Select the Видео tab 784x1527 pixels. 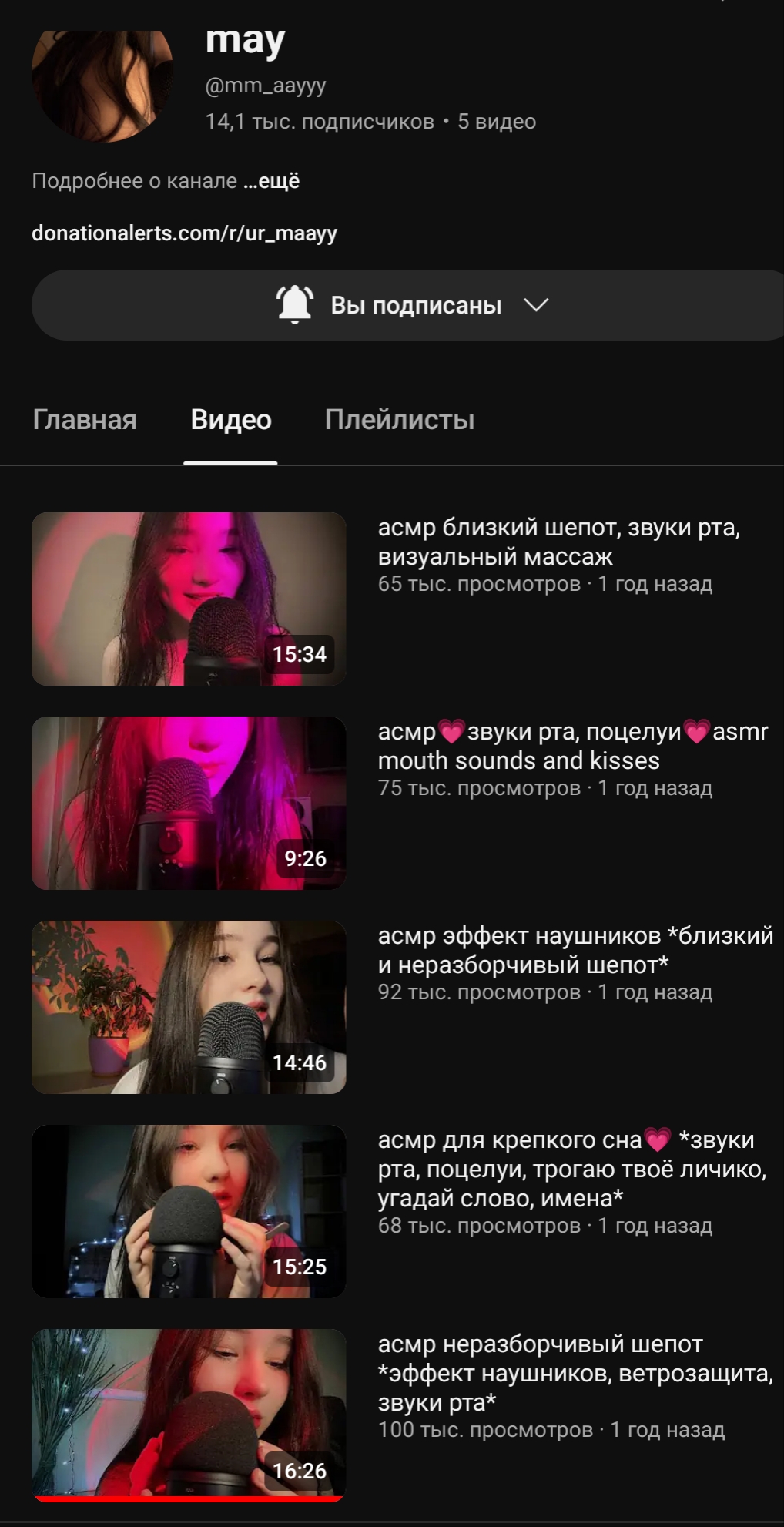230,420
